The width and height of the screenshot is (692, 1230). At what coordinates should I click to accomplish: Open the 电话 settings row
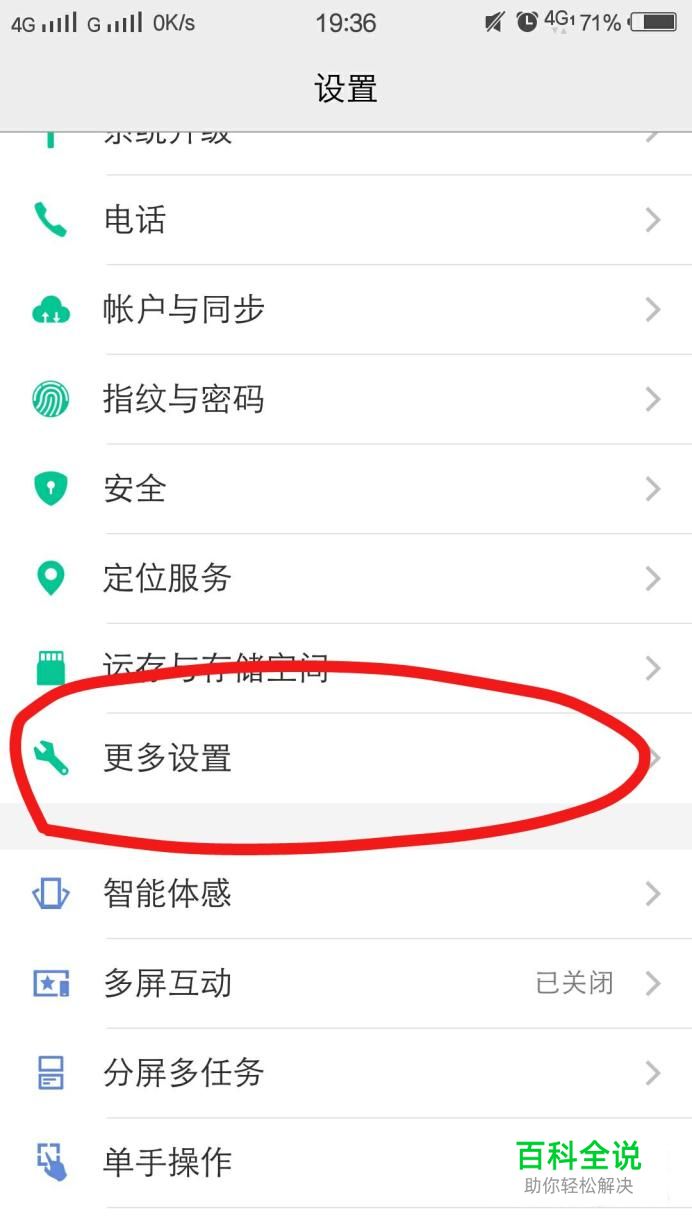[x=346, y=220]
